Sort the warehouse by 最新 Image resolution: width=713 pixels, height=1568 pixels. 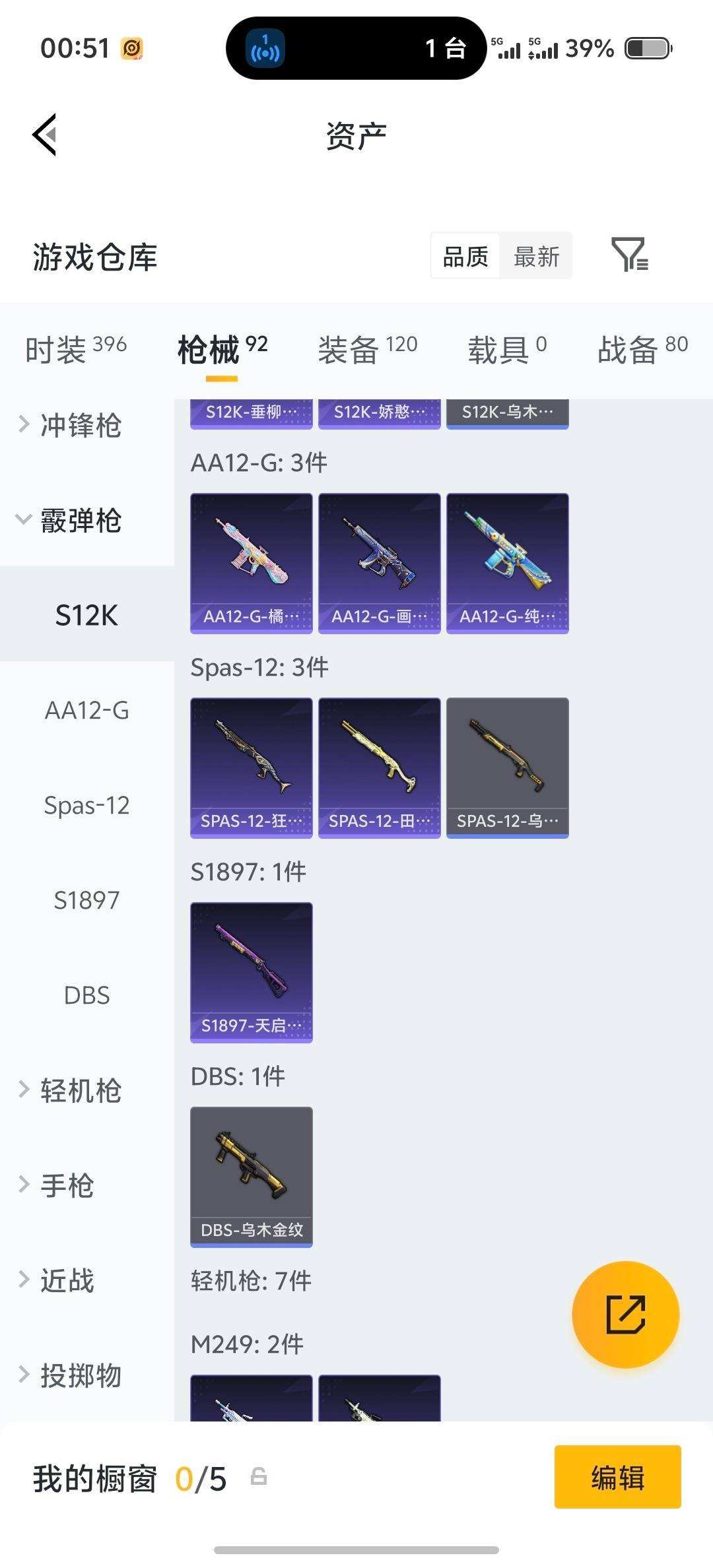(536, 256)
